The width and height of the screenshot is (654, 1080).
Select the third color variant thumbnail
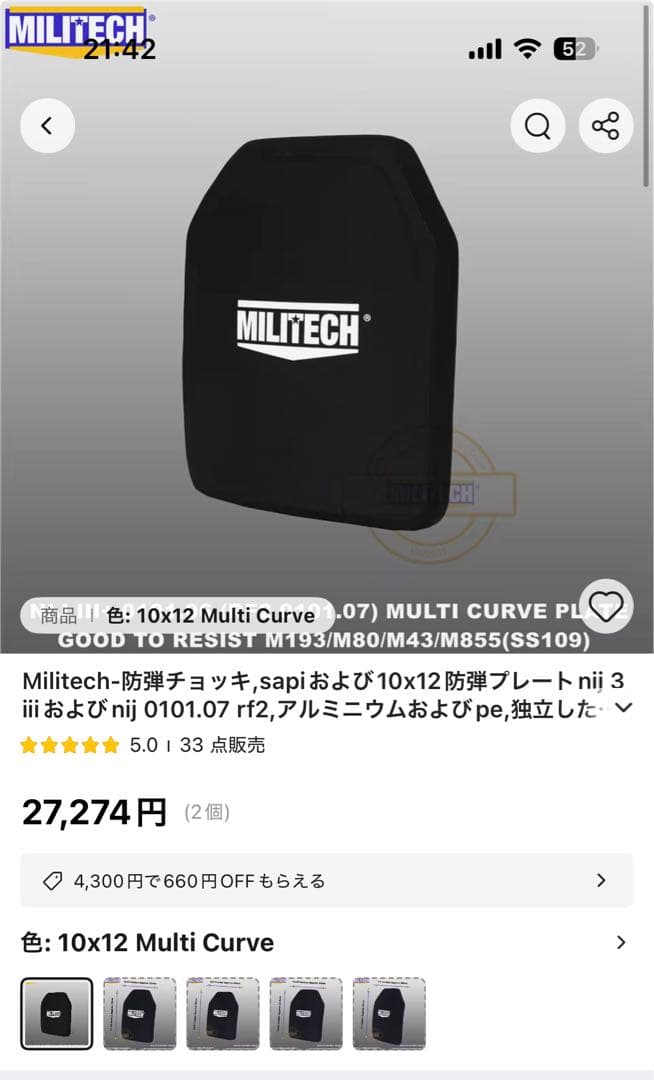click(222, 1014)
